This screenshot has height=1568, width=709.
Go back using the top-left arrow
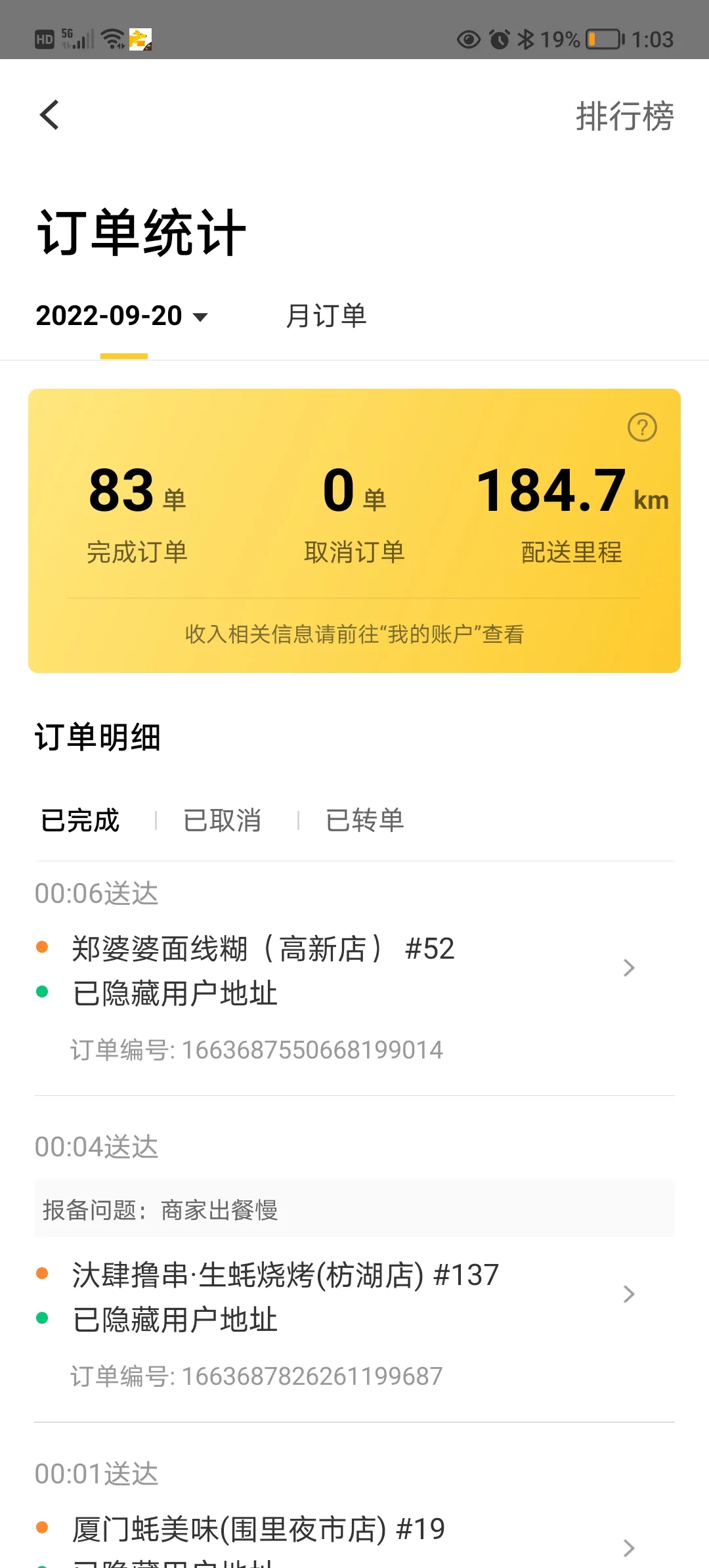tap(50, 116)
